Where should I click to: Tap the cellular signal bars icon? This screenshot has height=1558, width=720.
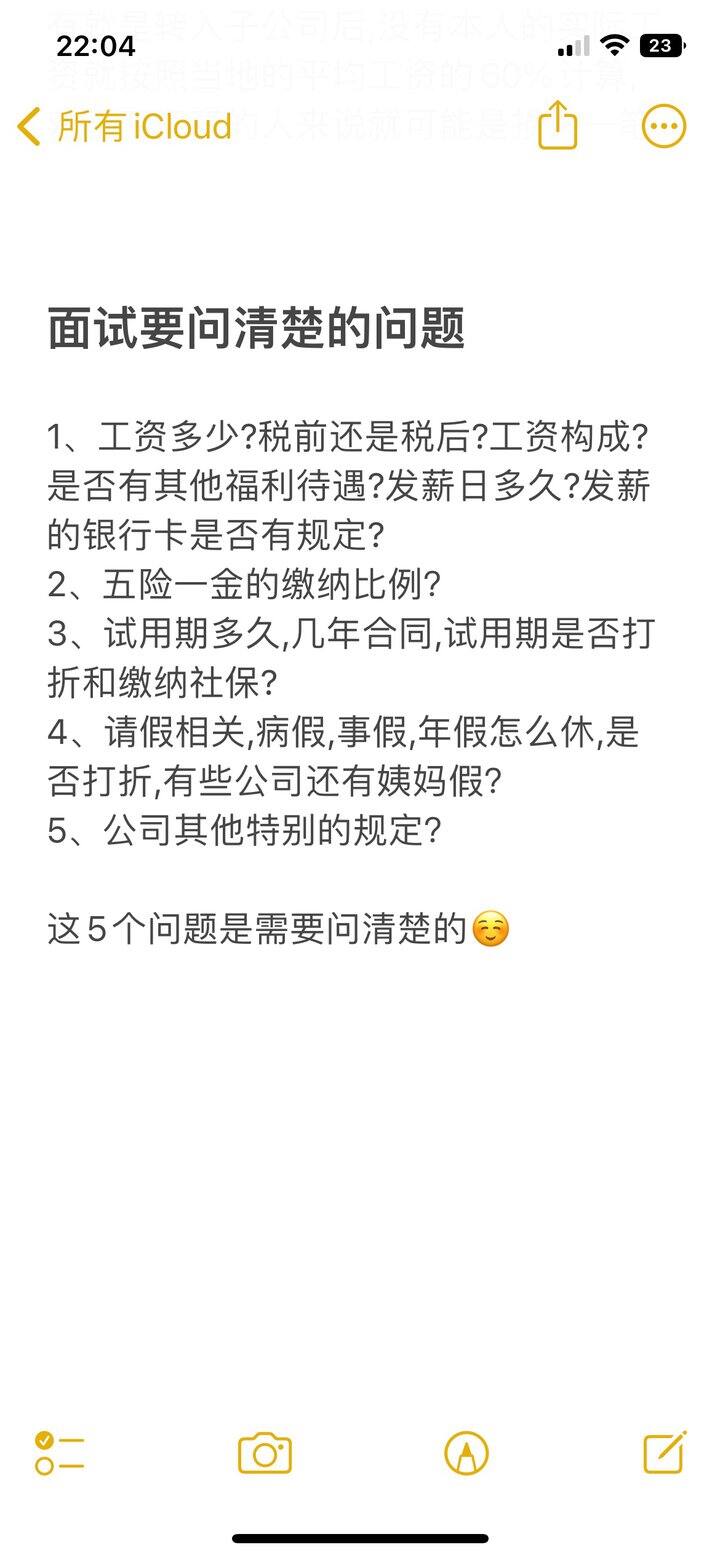[x=572, y=44]
